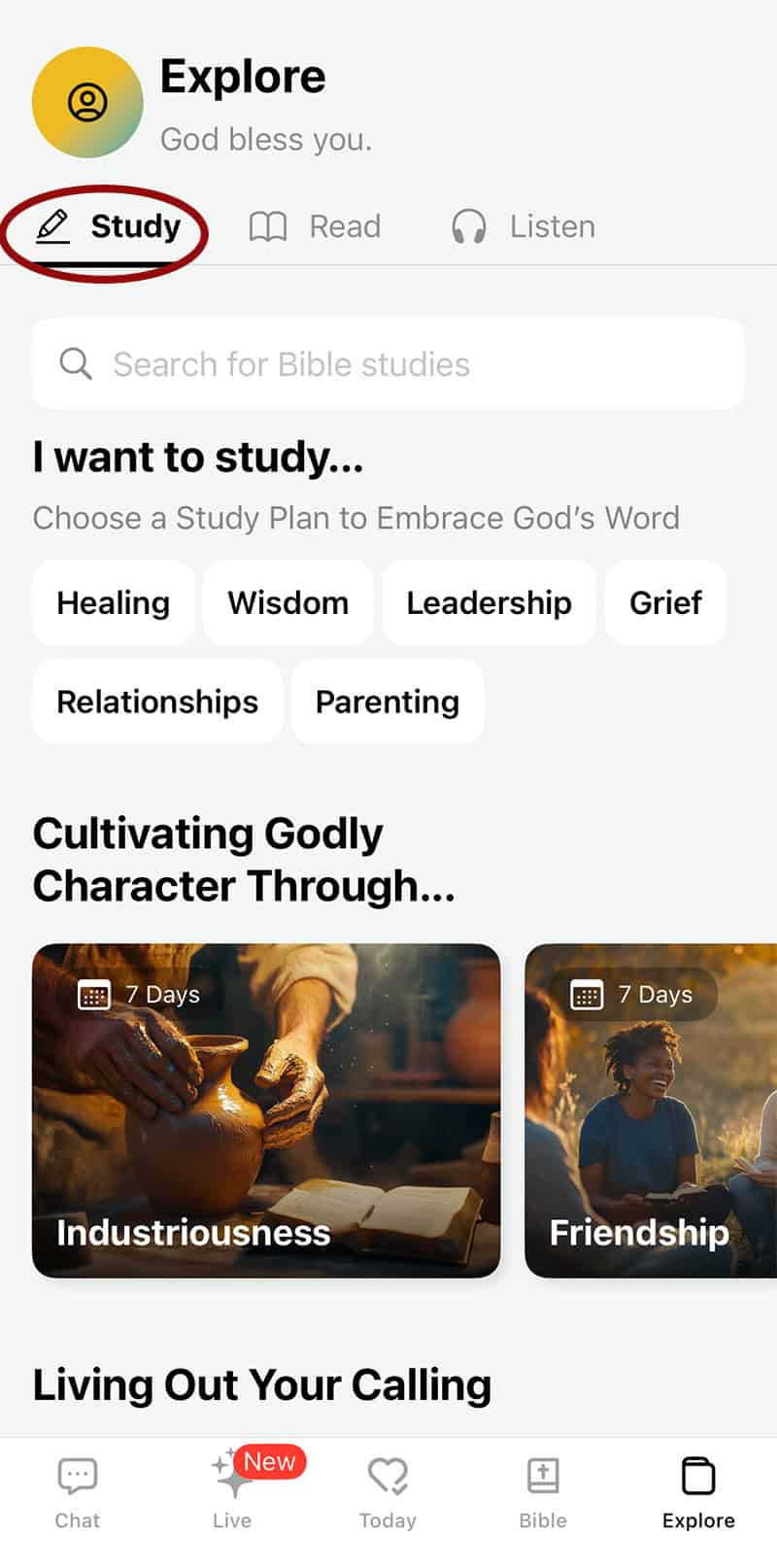
Task: Open the Bible tab
Action: click(543, 1493)
